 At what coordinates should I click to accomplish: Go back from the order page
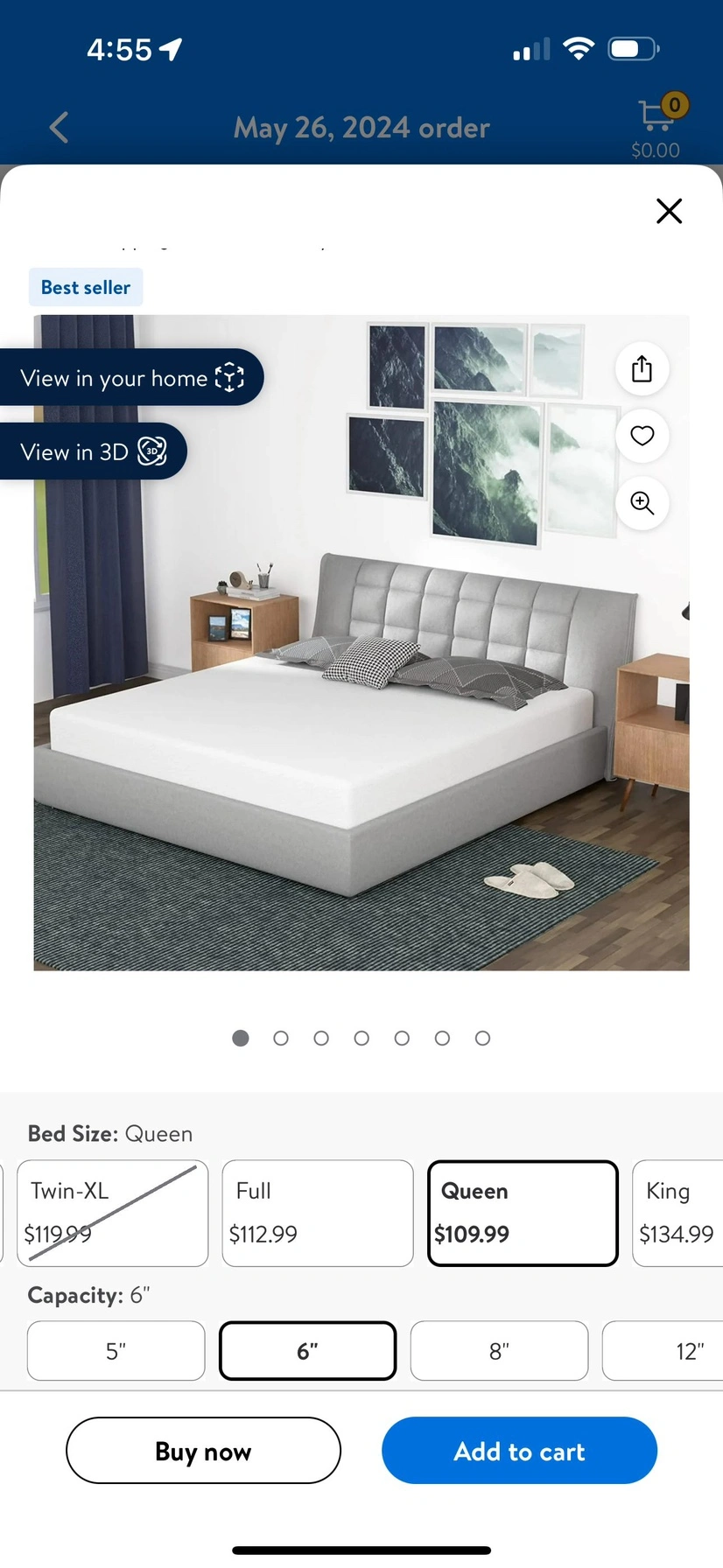point(59,128)
